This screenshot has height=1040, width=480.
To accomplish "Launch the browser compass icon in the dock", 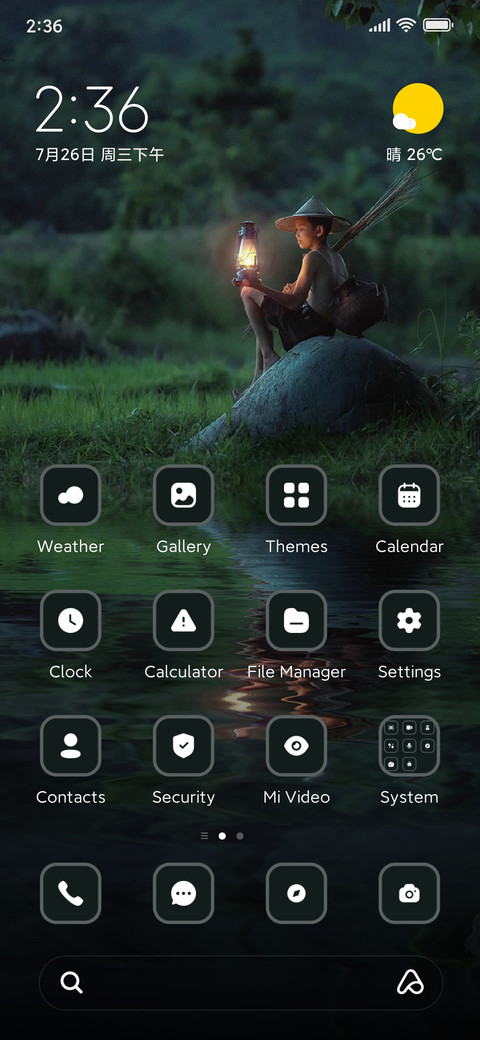I will coord(296,893).
